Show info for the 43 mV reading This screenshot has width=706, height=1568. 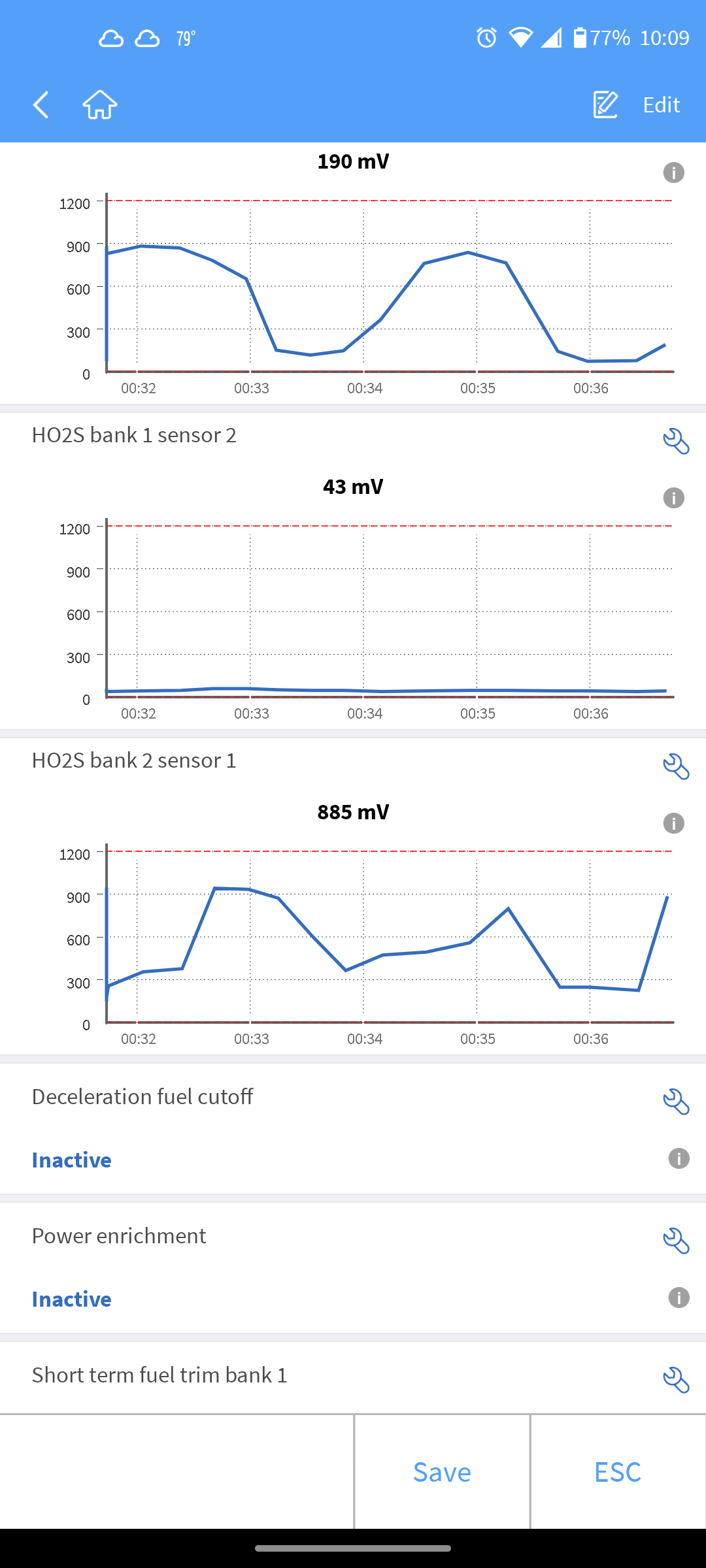[x=674, y=498]
